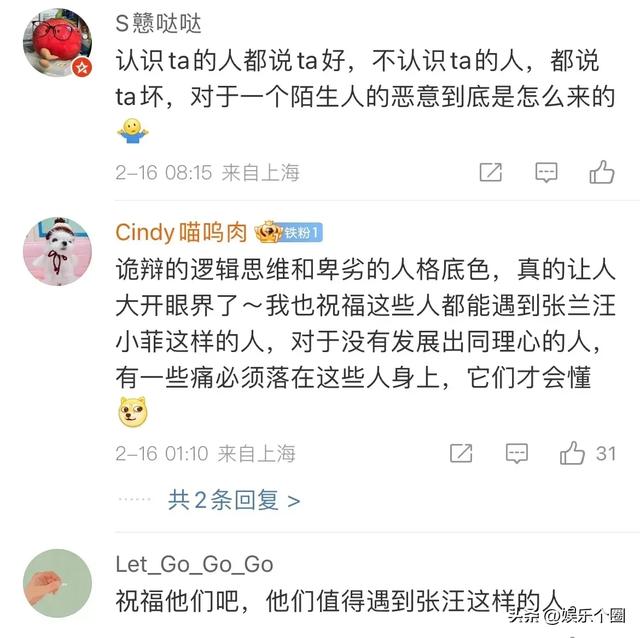Reply to Cindy喵呜肉's comment
This screenshot has width=640, height=638.
pos(516,453)
